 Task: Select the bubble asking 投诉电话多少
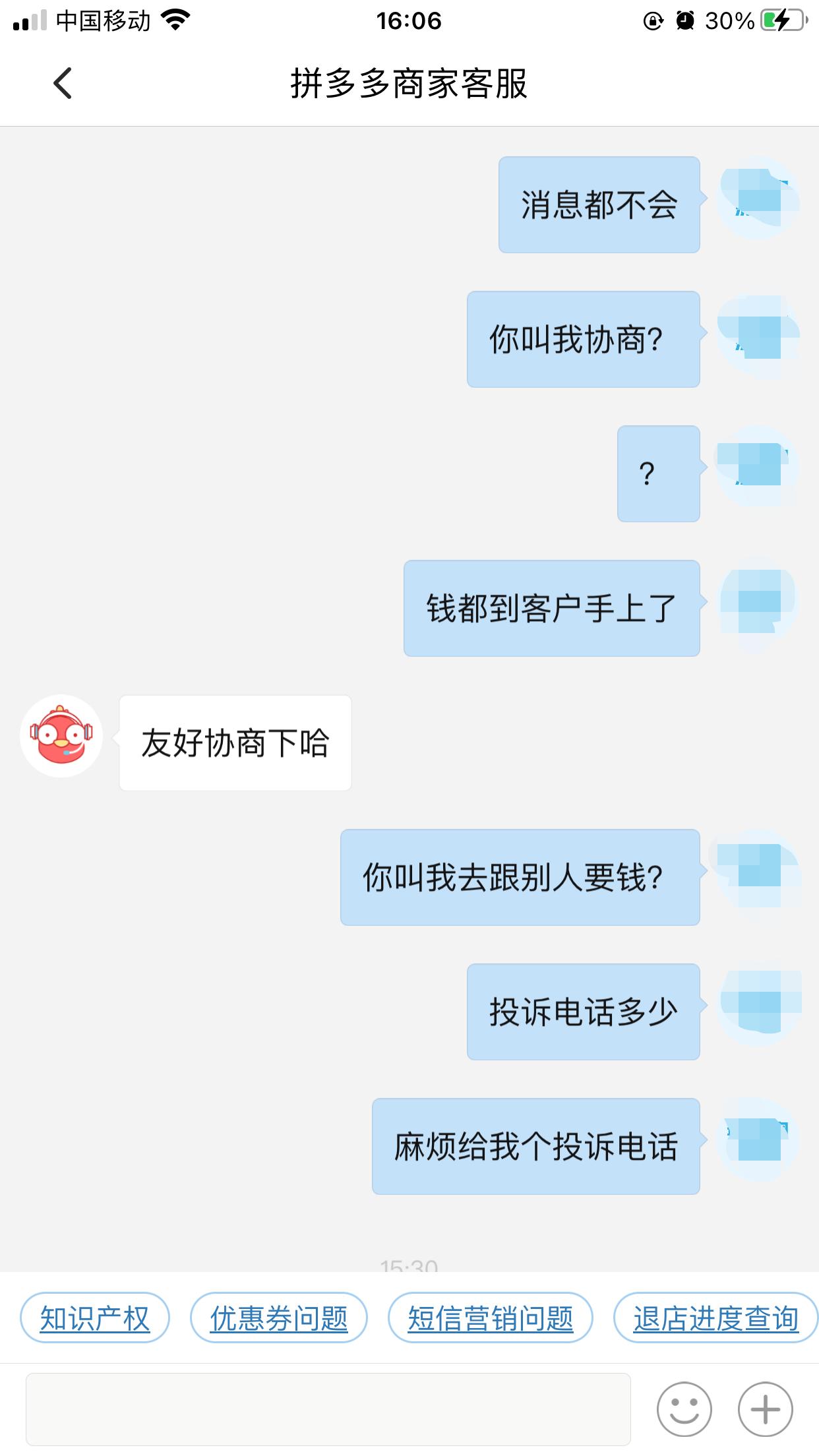(583, 1012)
